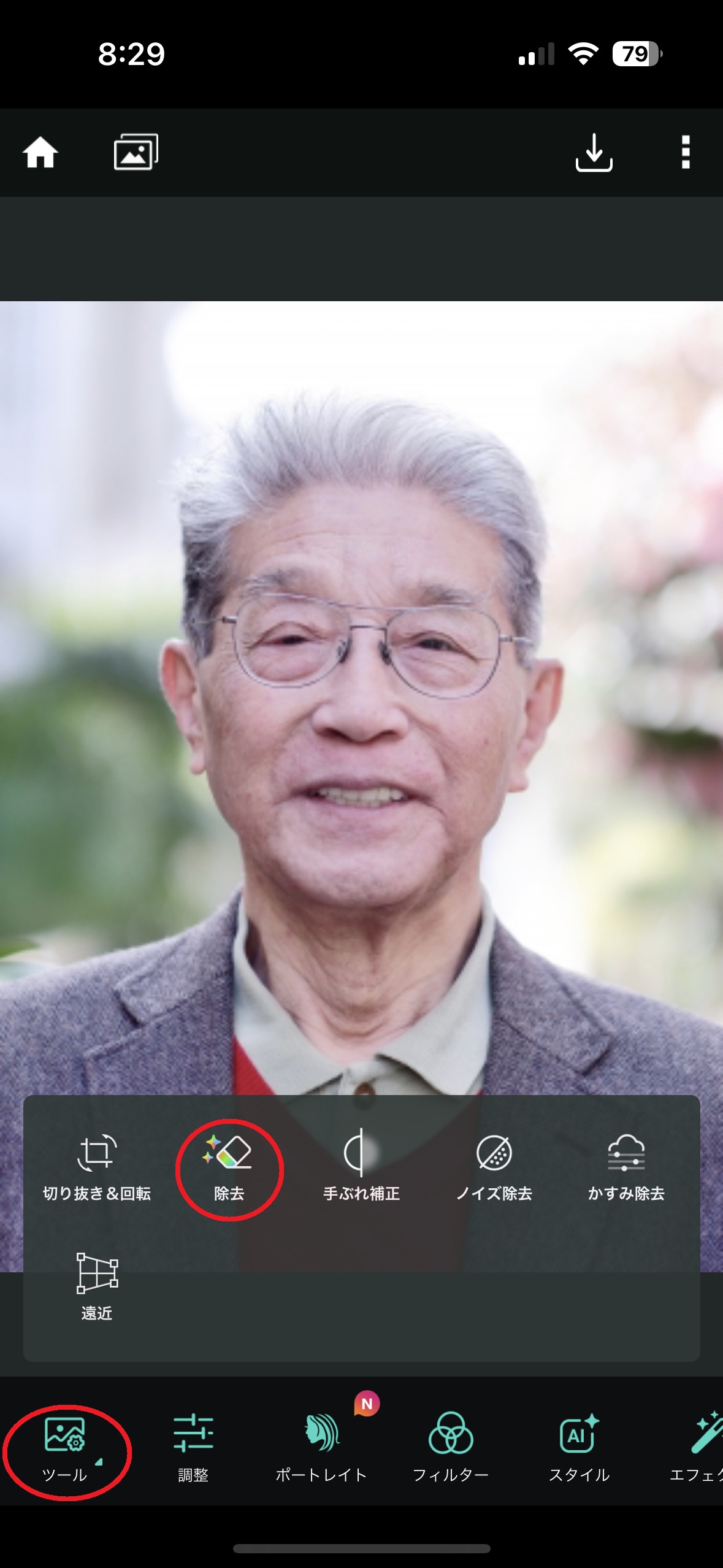Screen dimensions: 723x1568
Task: Go to the home screen icon
Action: click(x=40, y=152)
